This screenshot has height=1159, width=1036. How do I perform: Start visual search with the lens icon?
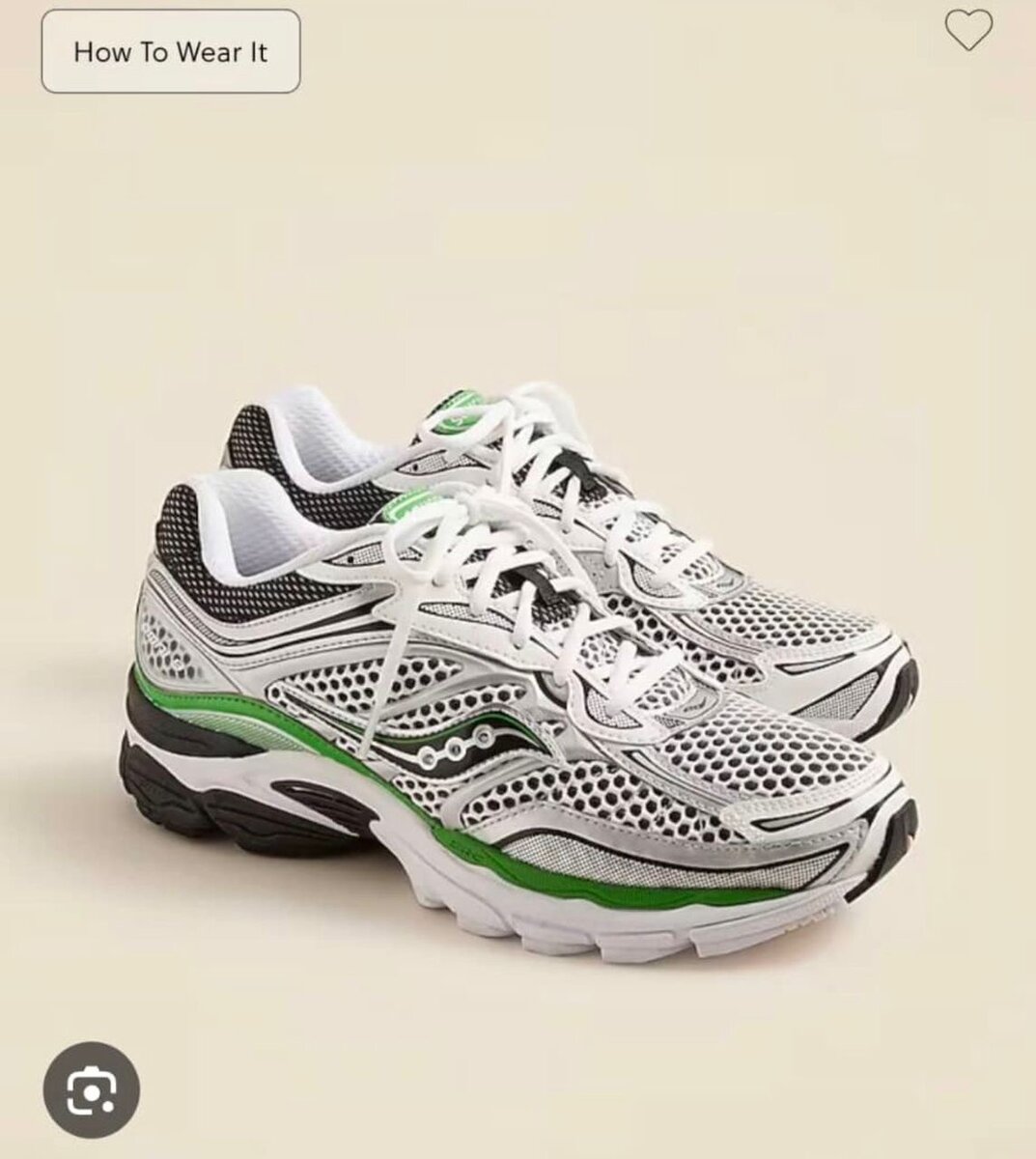[x=92, y=1089]
